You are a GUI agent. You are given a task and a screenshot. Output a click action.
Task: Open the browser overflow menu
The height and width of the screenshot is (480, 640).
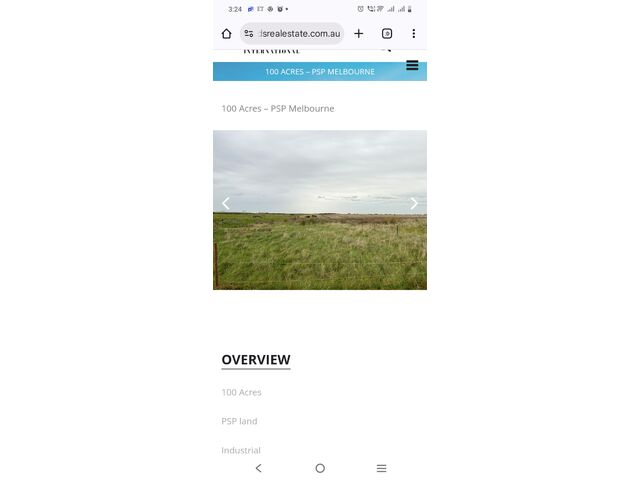pos(413,33)
